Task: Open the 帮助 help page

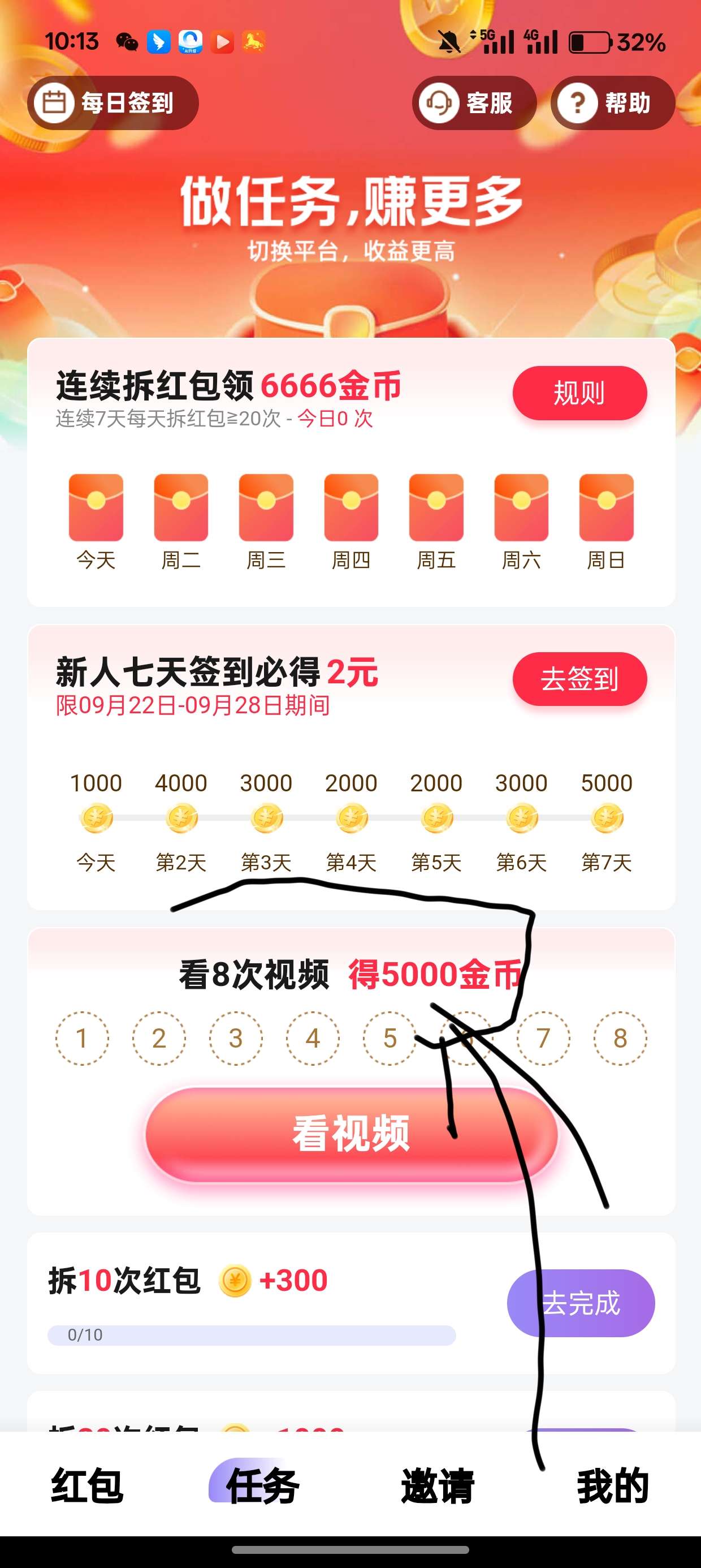Action: pos(612,103)
